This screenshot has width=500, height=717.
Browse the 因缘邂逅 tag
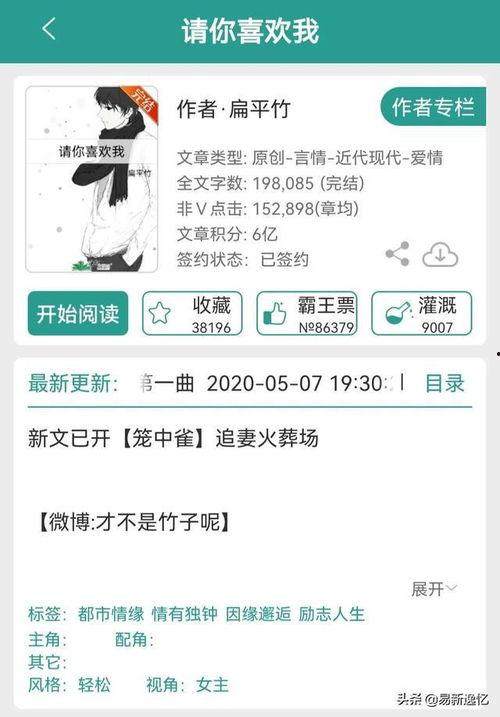coord(258,614)
